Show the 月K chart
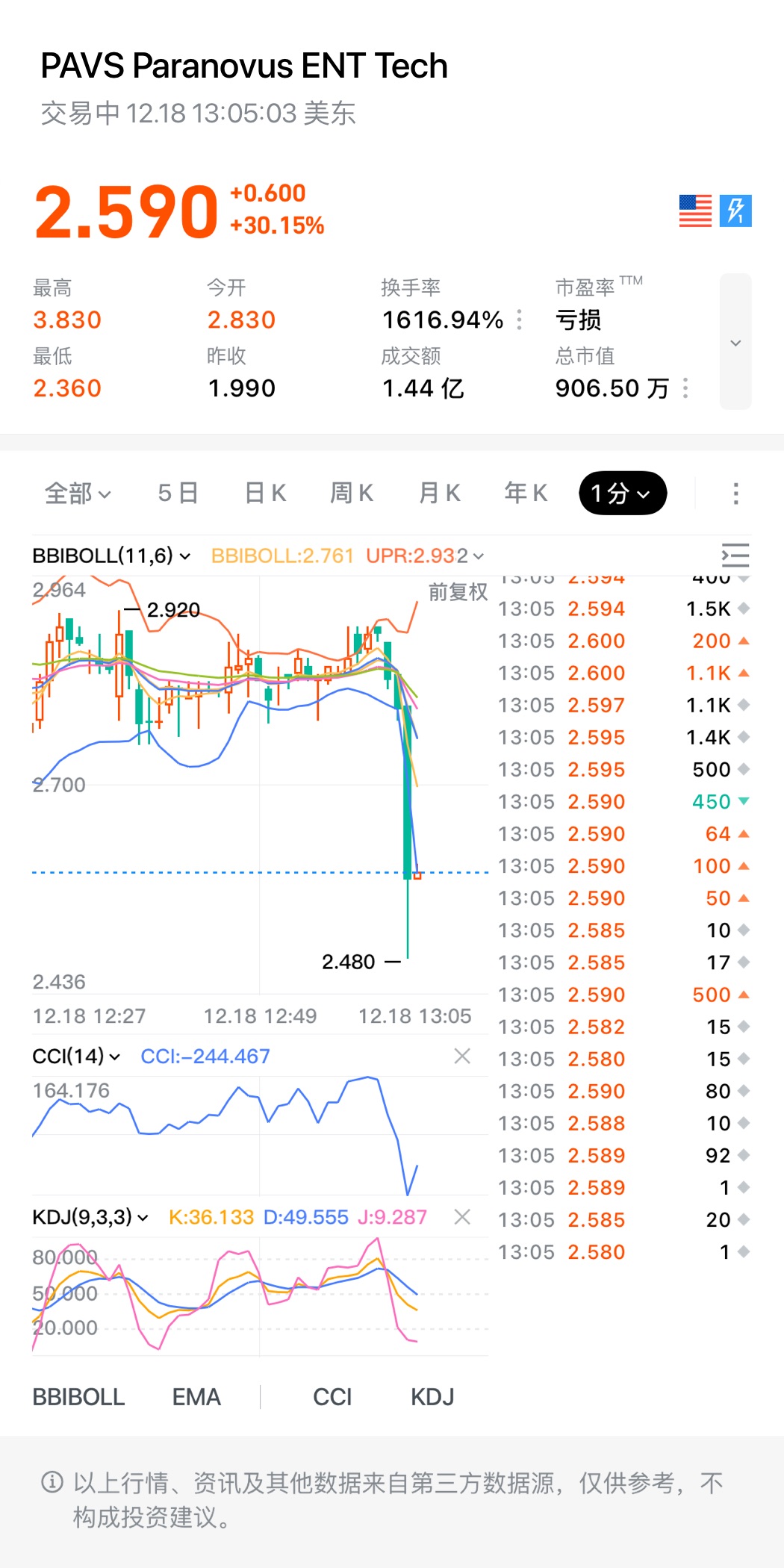The width and height of the screenshot is (784, 1568). click(x=440, y=494)
